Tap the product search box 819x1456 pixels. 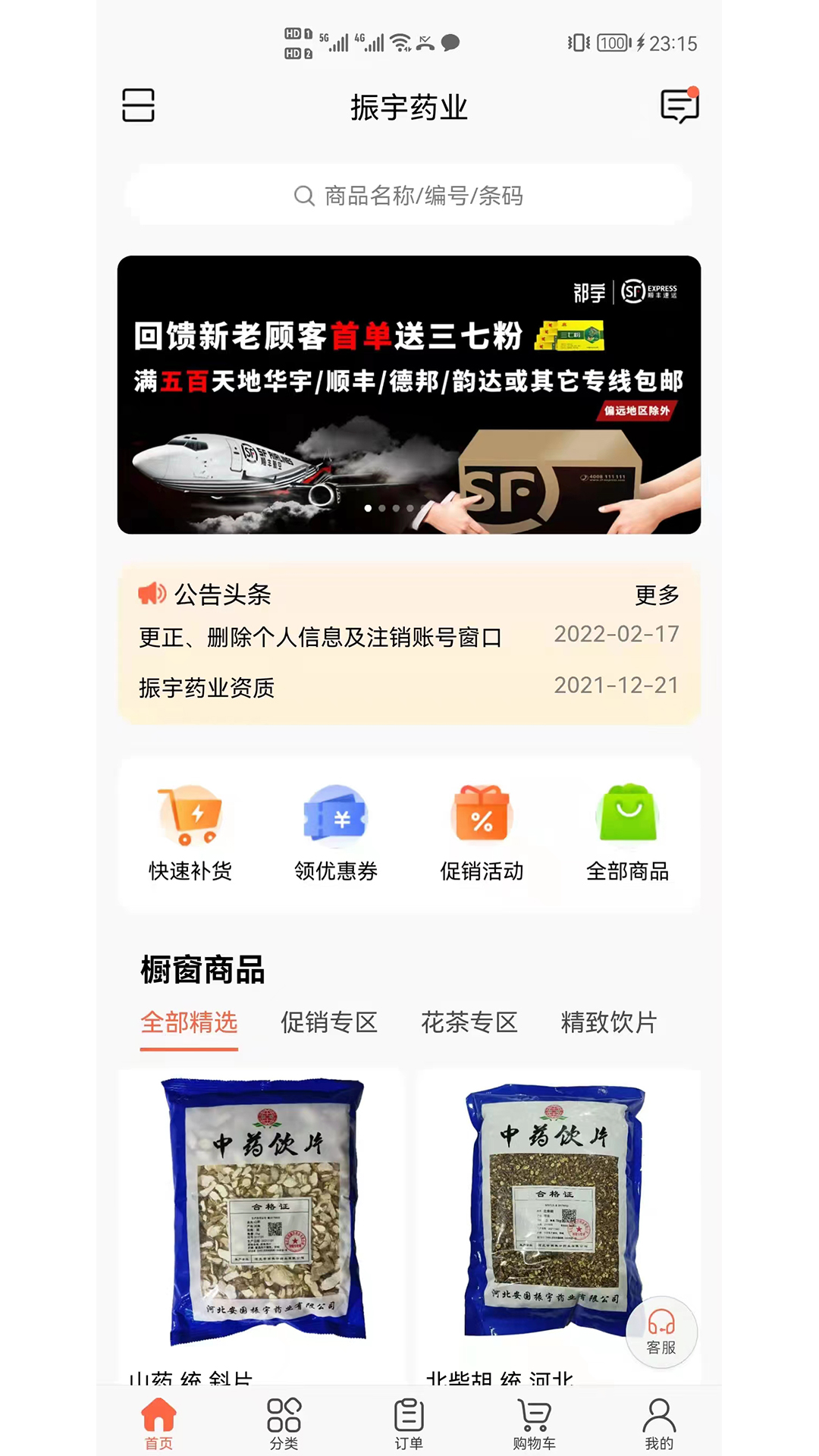pos(409,196)
